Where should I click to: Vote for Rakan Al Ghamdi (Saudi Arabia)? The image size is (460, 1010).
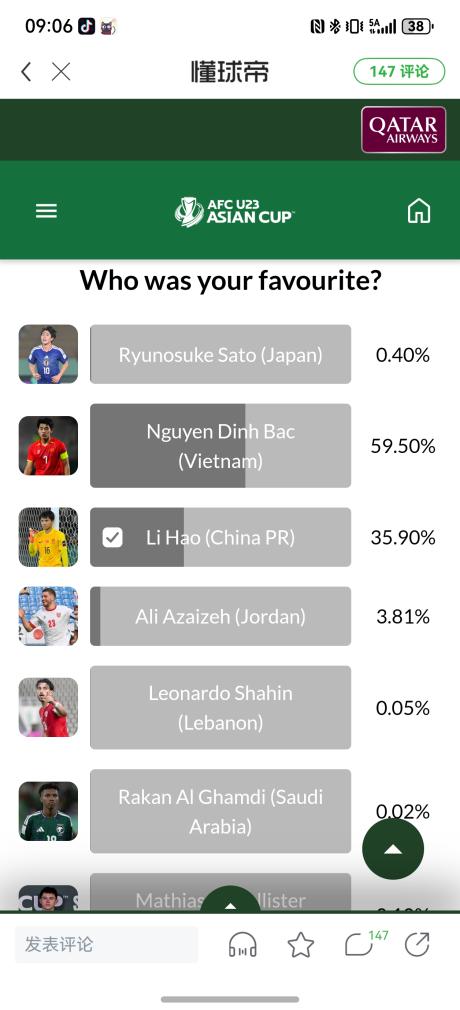pos(220,811)
